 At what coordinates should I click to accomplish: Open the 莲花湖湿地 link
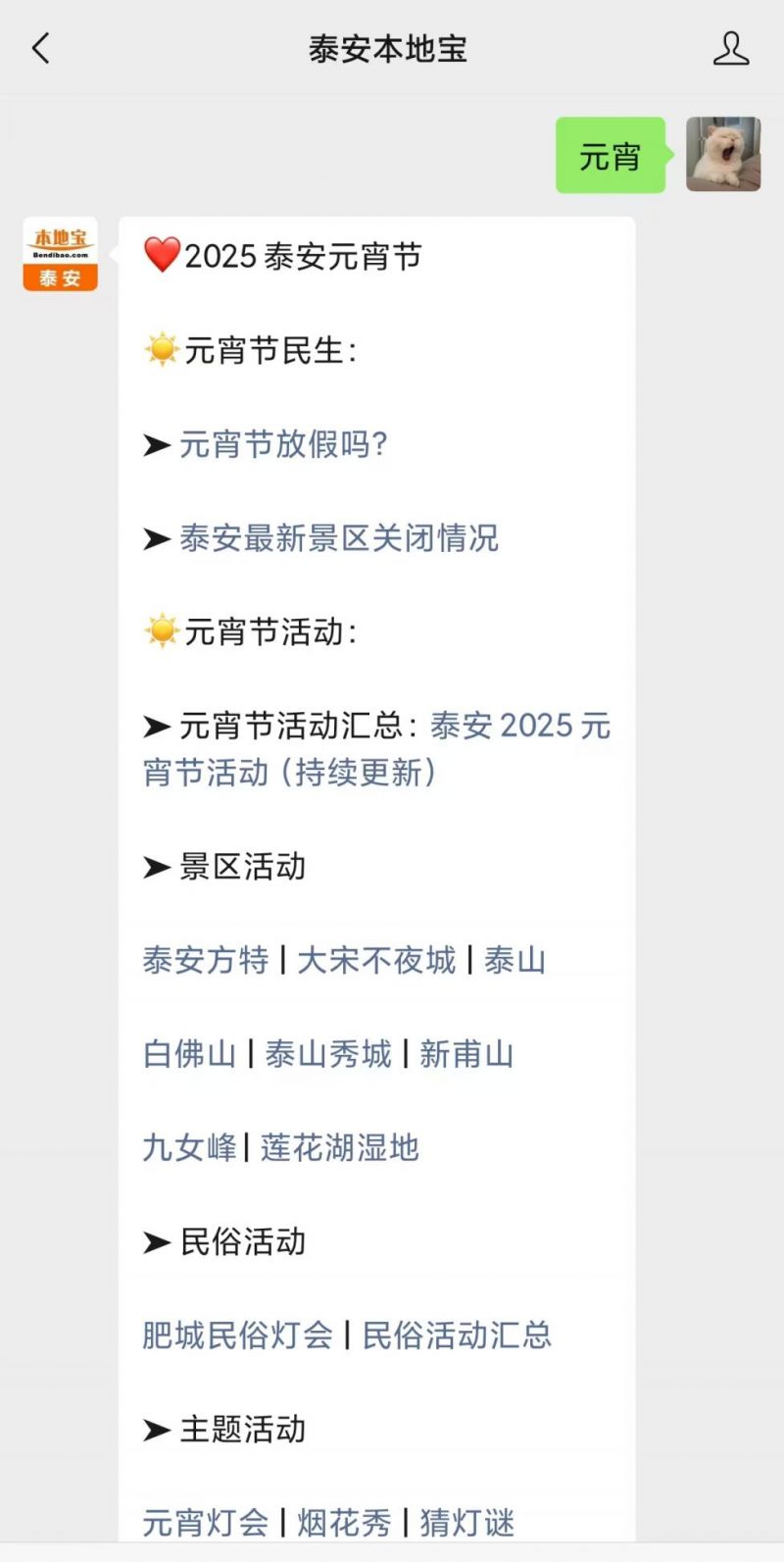point(340,1147)
